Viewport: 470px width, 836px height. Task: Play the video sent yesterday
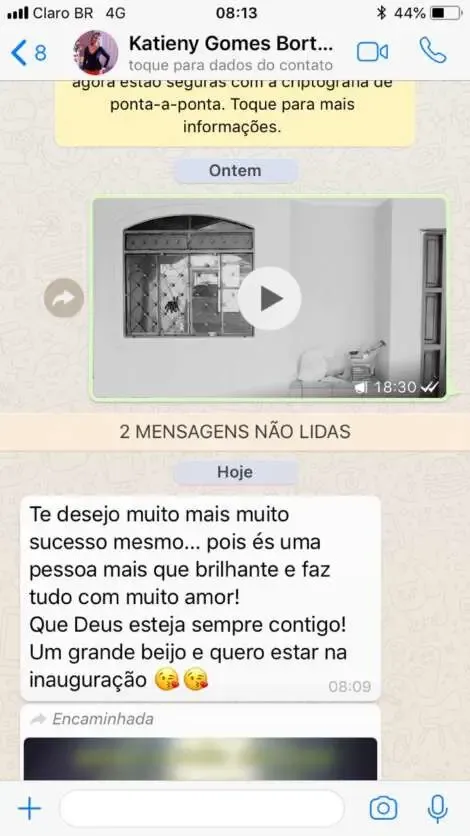coord(269,299)
